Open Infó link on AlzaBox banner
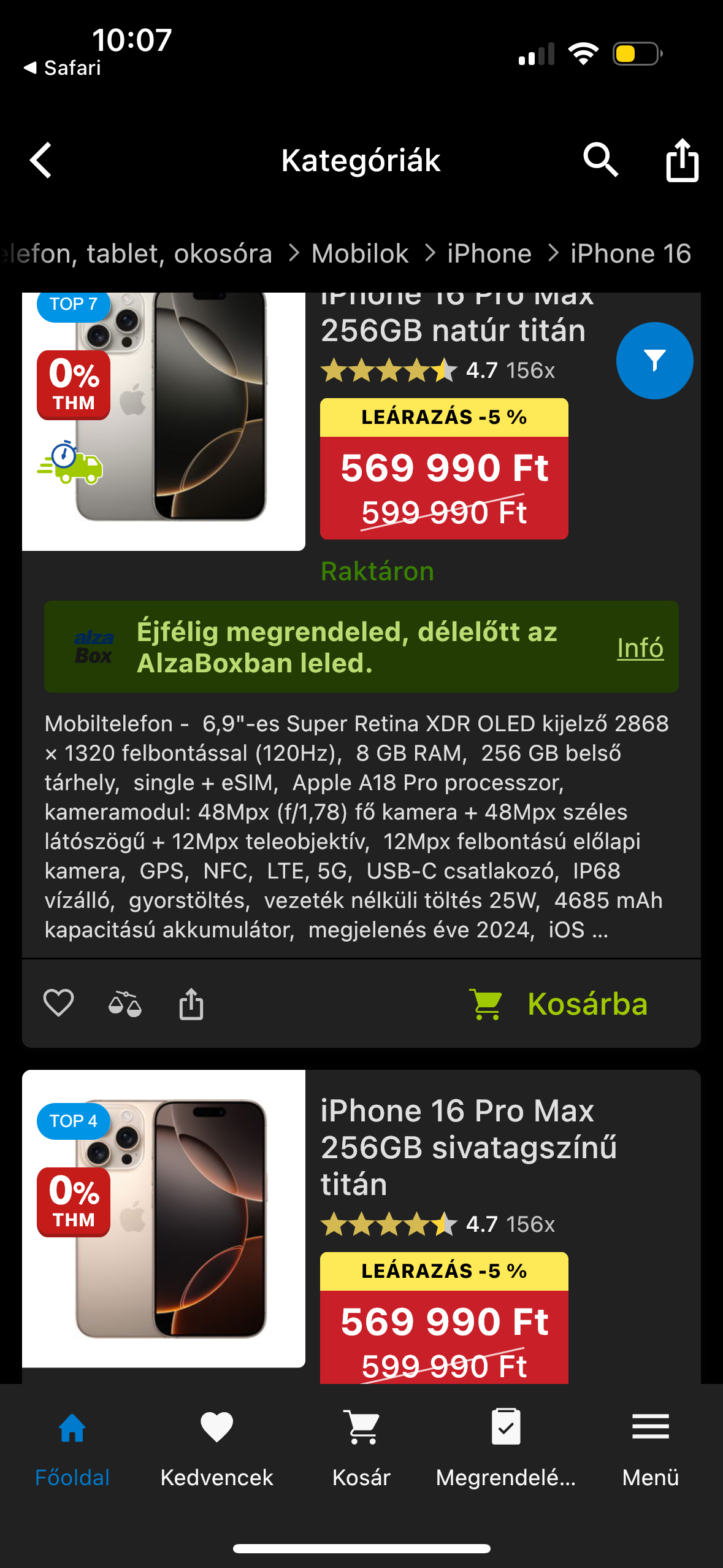Image resolution: width=723 pixels, height=1568 pixels. tap(640, 648)
